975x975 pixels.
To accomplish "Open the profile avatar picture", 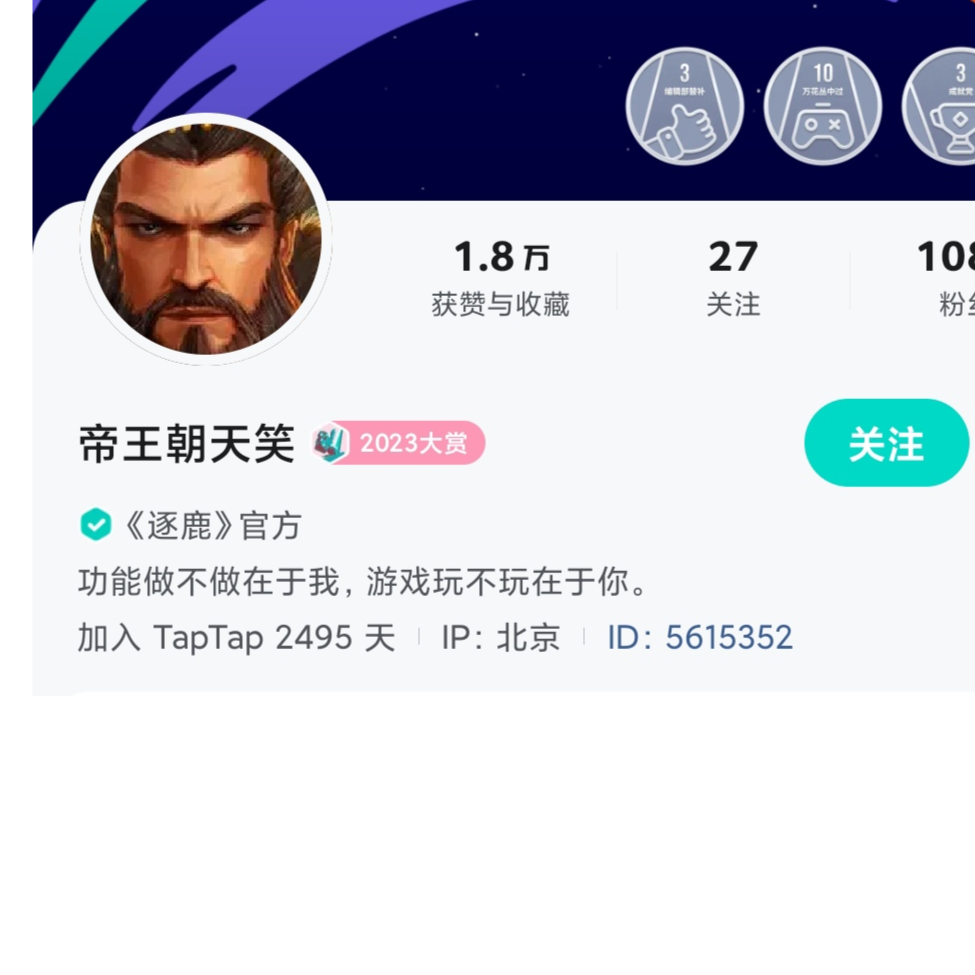I will coord(206,240).
